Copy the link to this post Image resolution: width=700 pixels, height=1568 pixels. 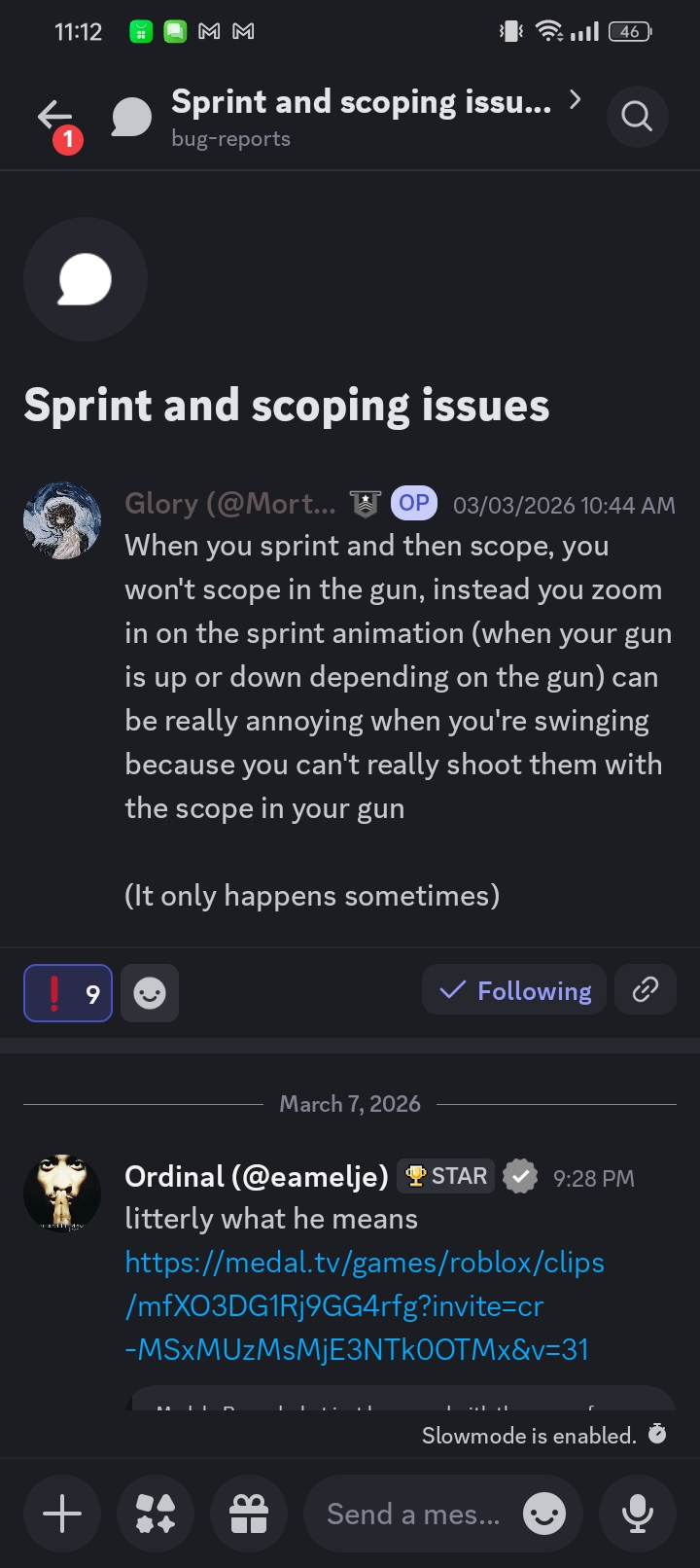pyautogui.click(x=646, y=990)
